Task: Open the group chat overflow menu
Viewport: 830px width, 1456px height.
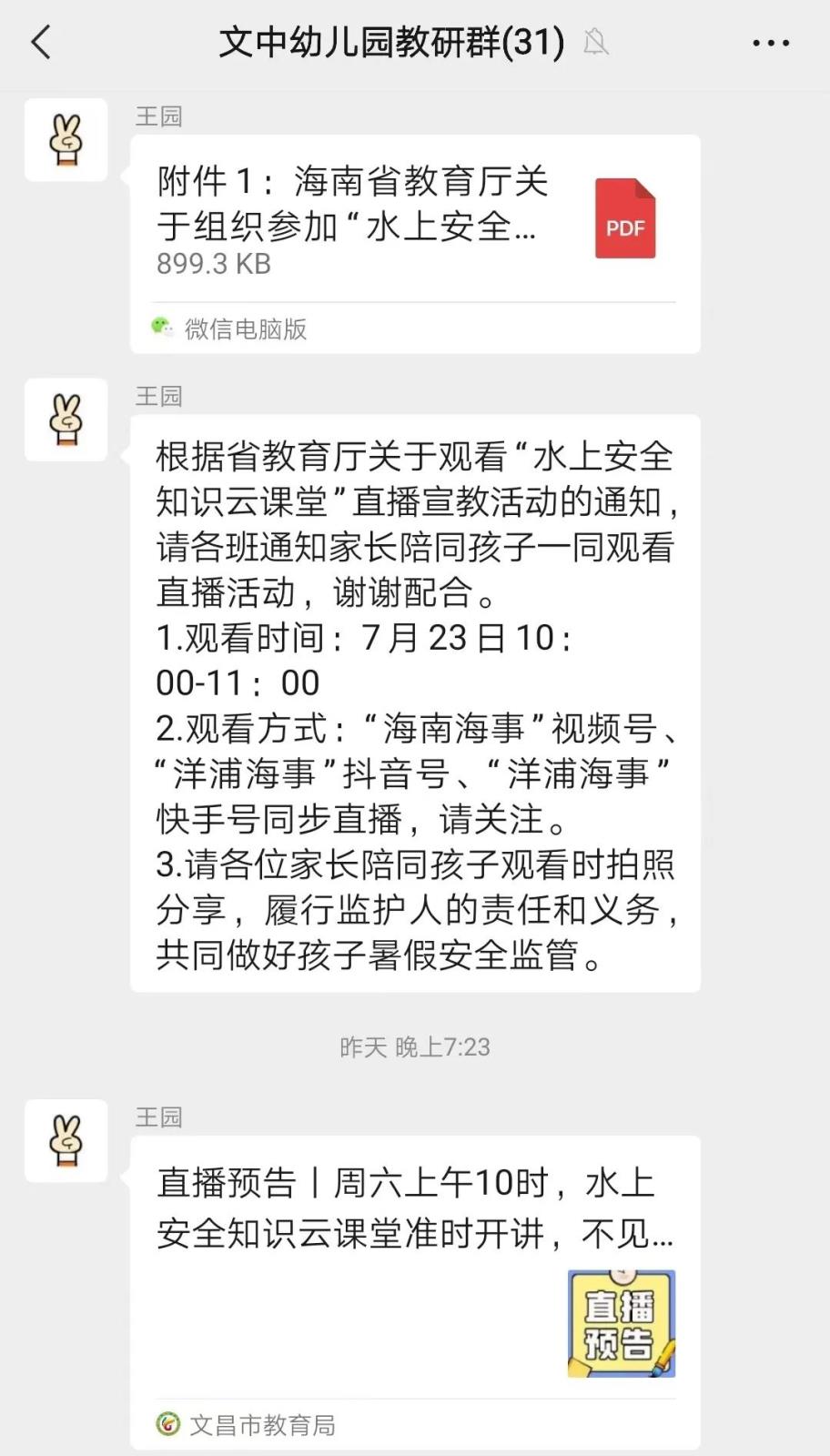Action: coord(770,43)
